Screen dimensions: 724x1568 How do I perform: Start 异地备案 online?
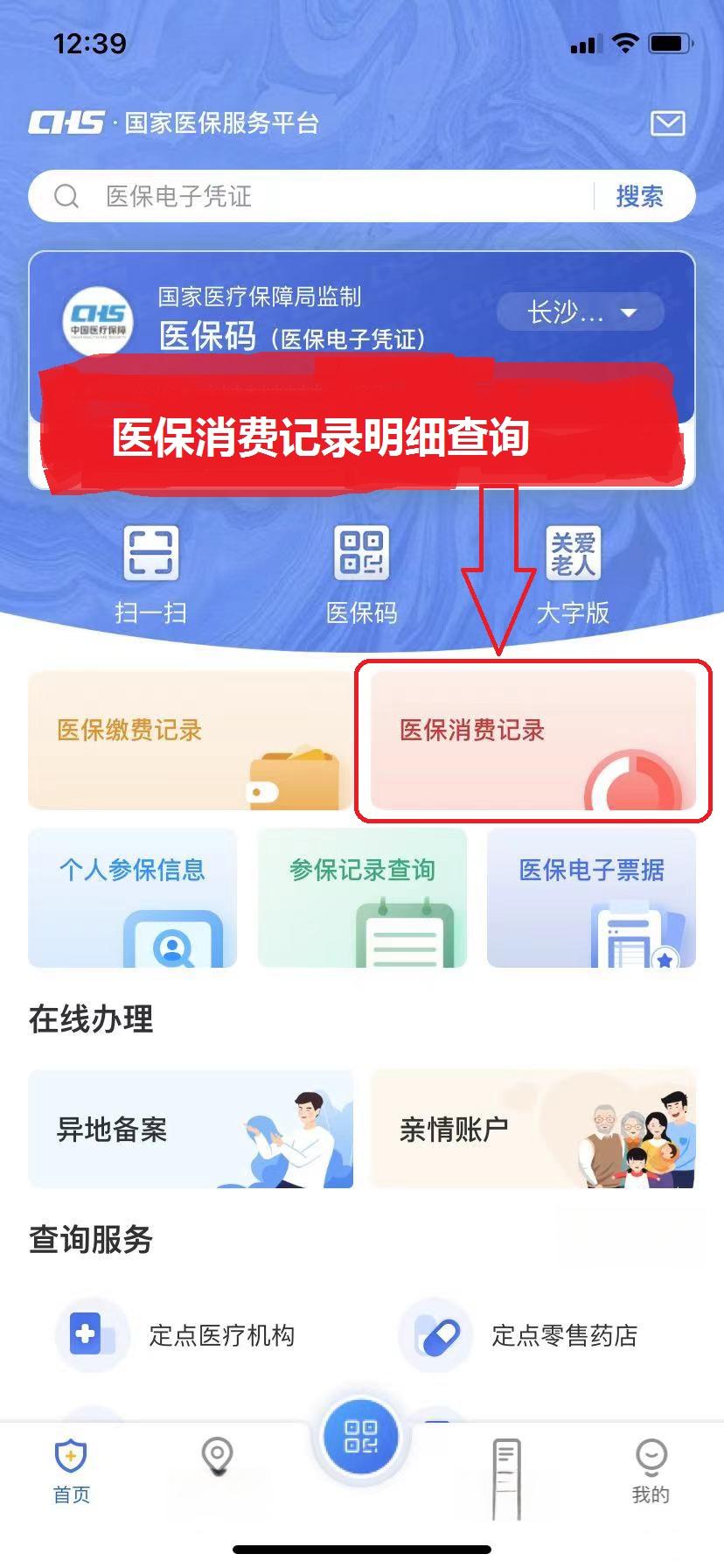[x=191, y=1129]
